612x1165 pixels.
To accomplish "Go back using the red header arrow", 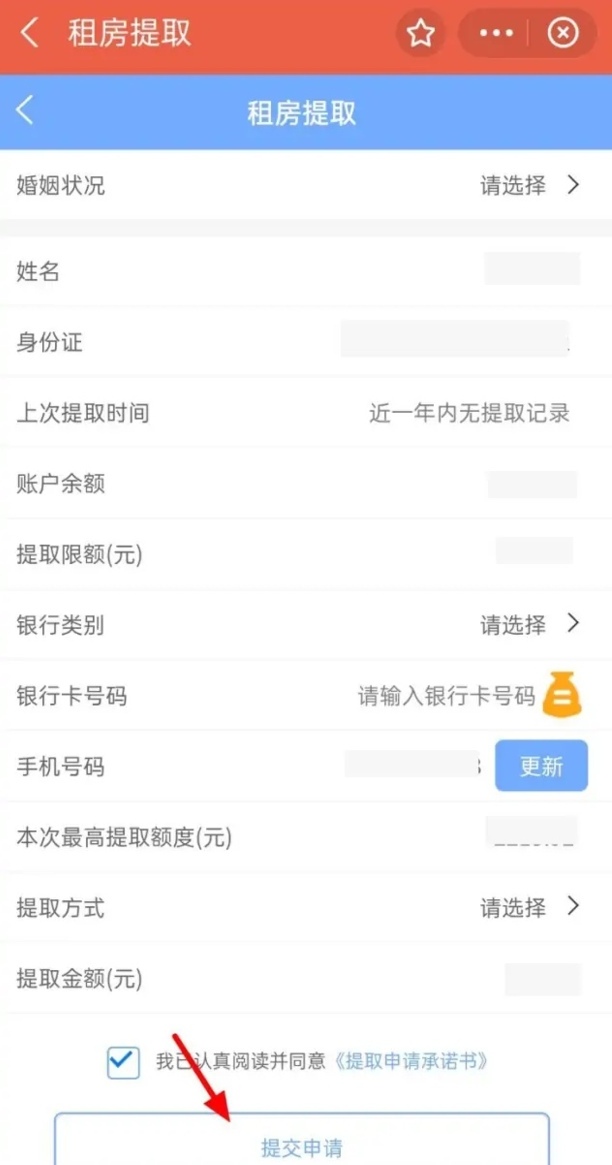I will coord(29,33).
